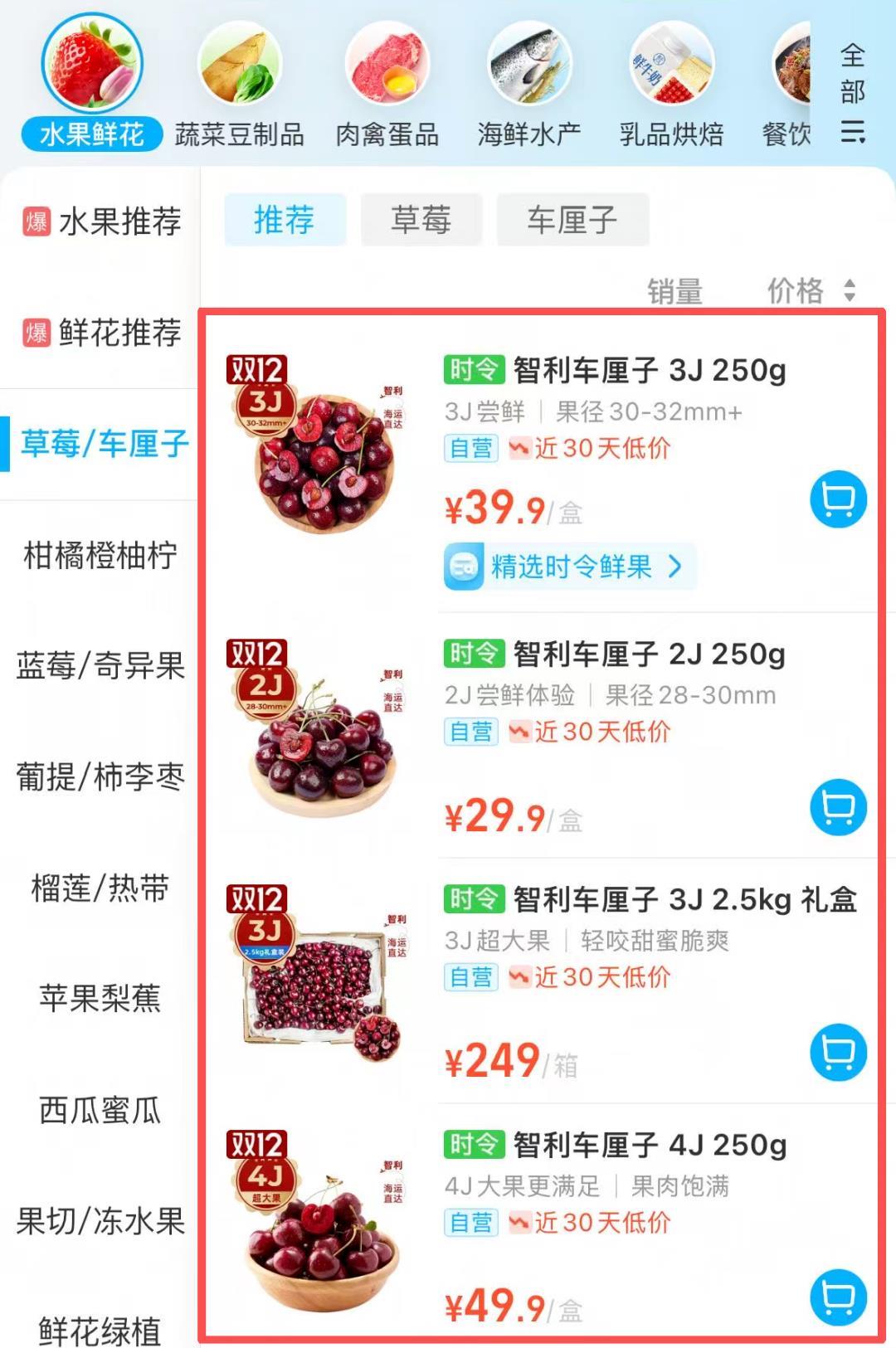Image resolution: width=896 pixels, height=1348 pixels.
Task: Select the 肉禽蛋品 category icon
Action: [387, 71]
